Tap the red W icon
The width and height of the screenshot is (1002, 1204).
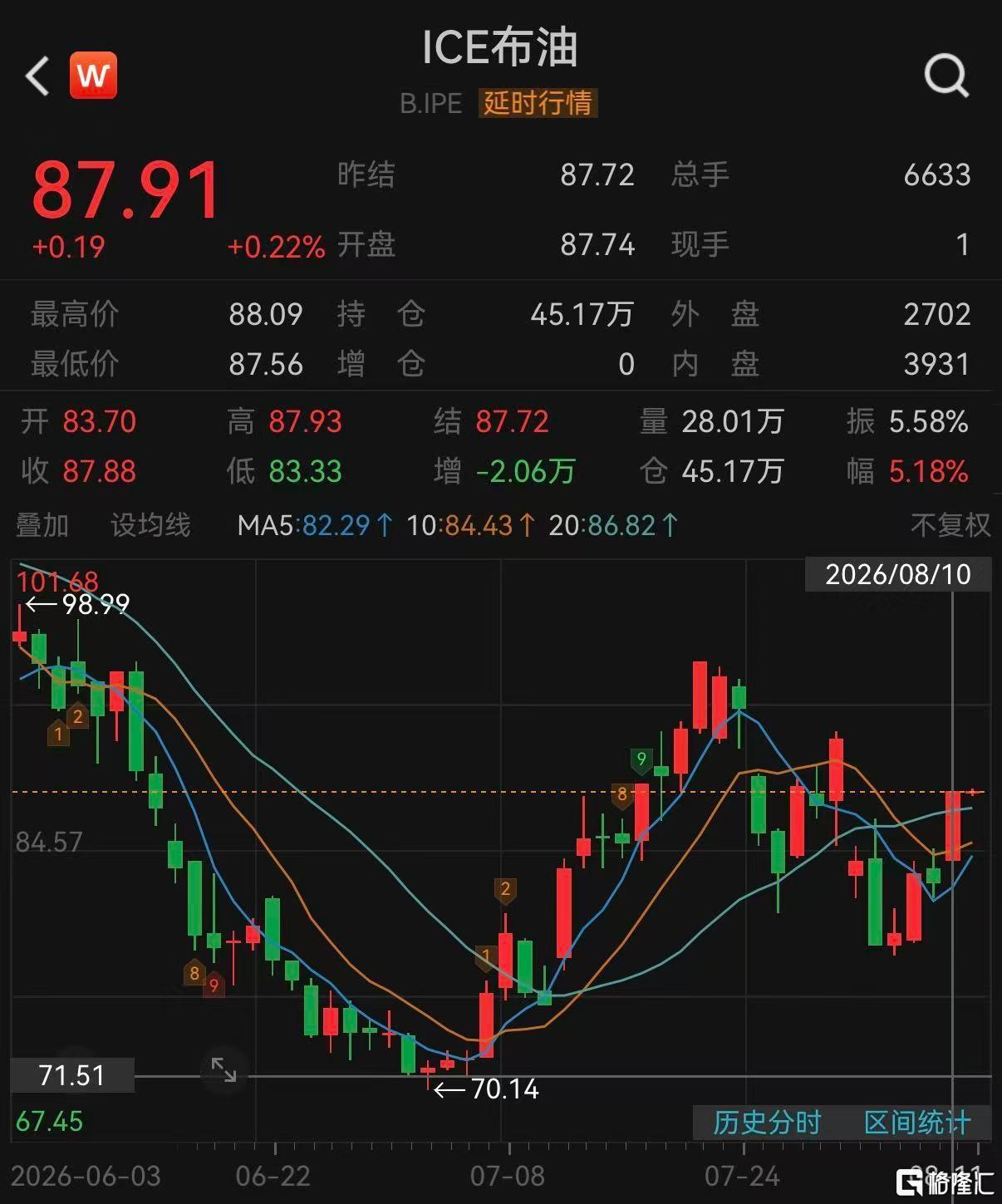(x=93, y=76)
